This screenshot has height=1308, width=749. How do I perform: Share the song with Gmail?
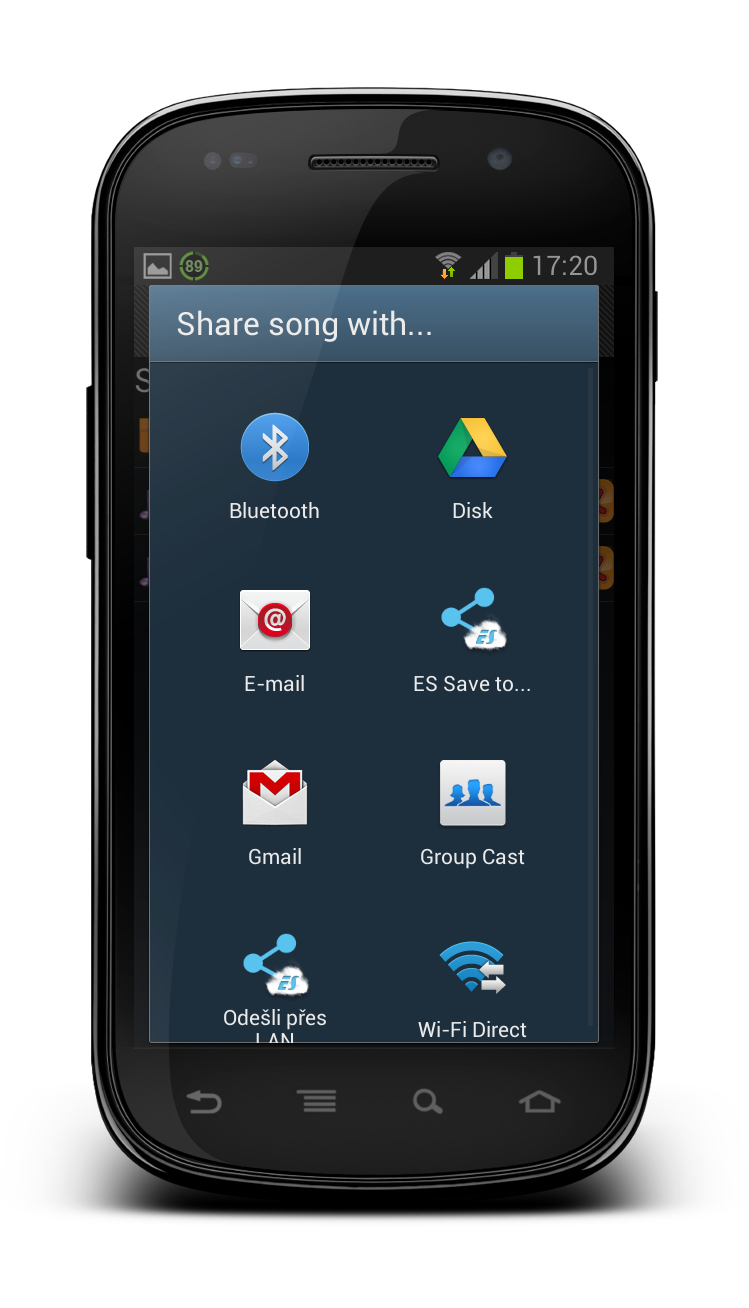pos(274,813)
